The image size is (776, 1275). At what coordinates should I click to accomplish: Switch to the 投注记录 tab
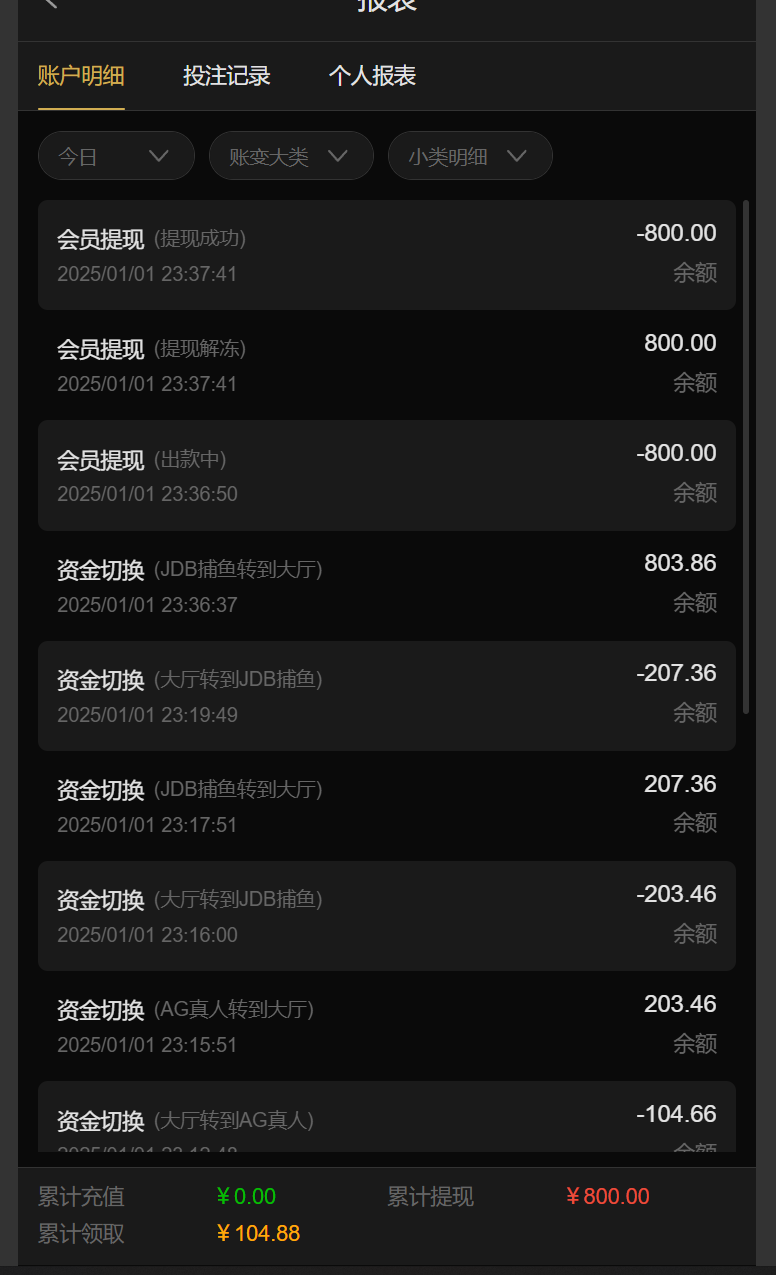(227, 76)
